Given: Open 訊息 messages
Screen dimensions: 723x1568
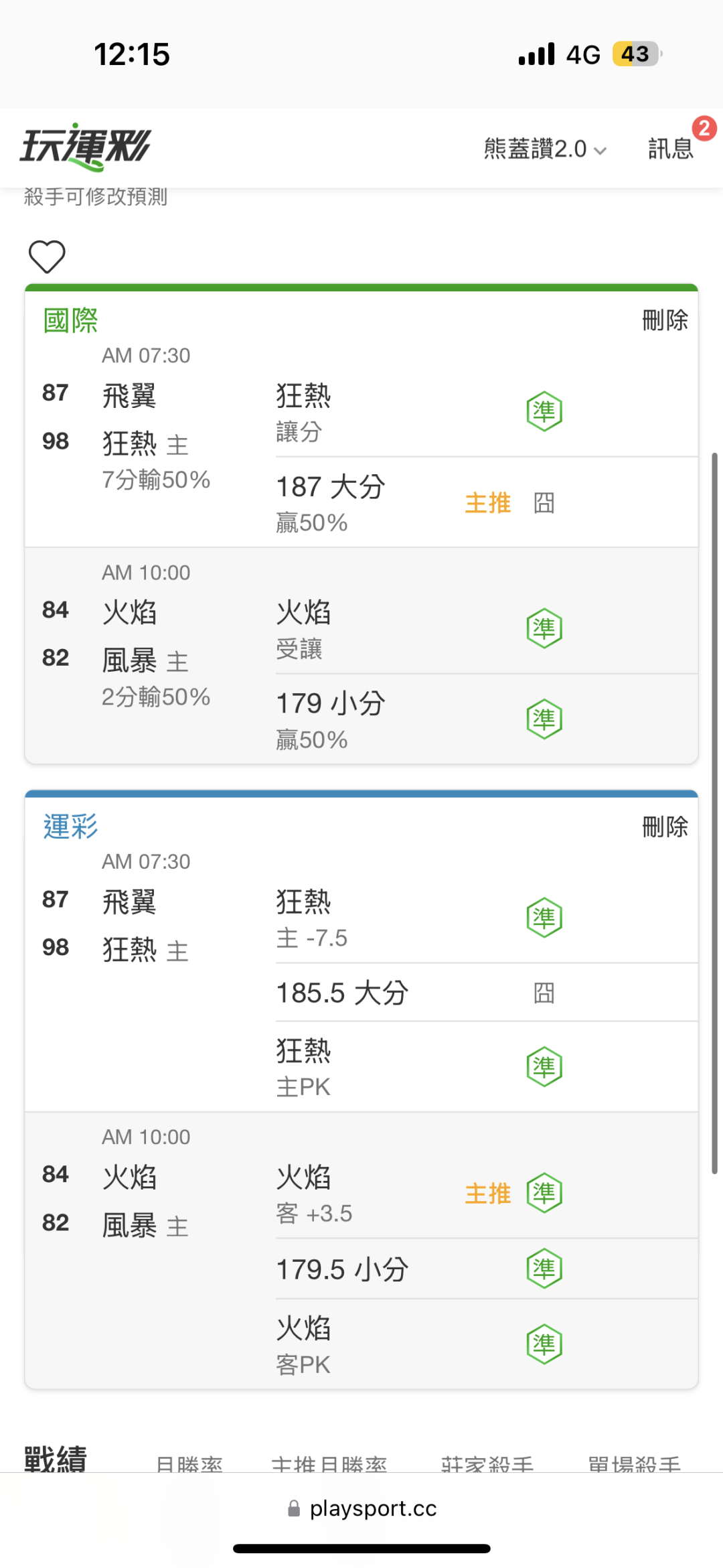Looking at the screenshot, I should (x=671, y=149).
